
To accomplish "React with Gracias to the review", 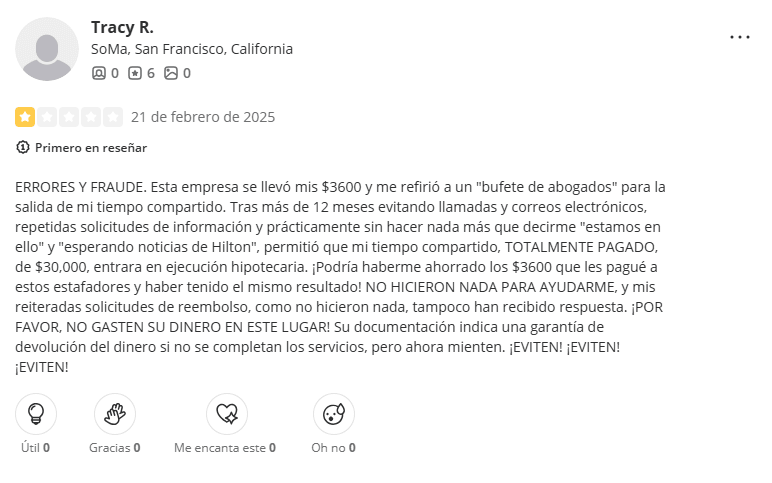I will click(114, 413).
